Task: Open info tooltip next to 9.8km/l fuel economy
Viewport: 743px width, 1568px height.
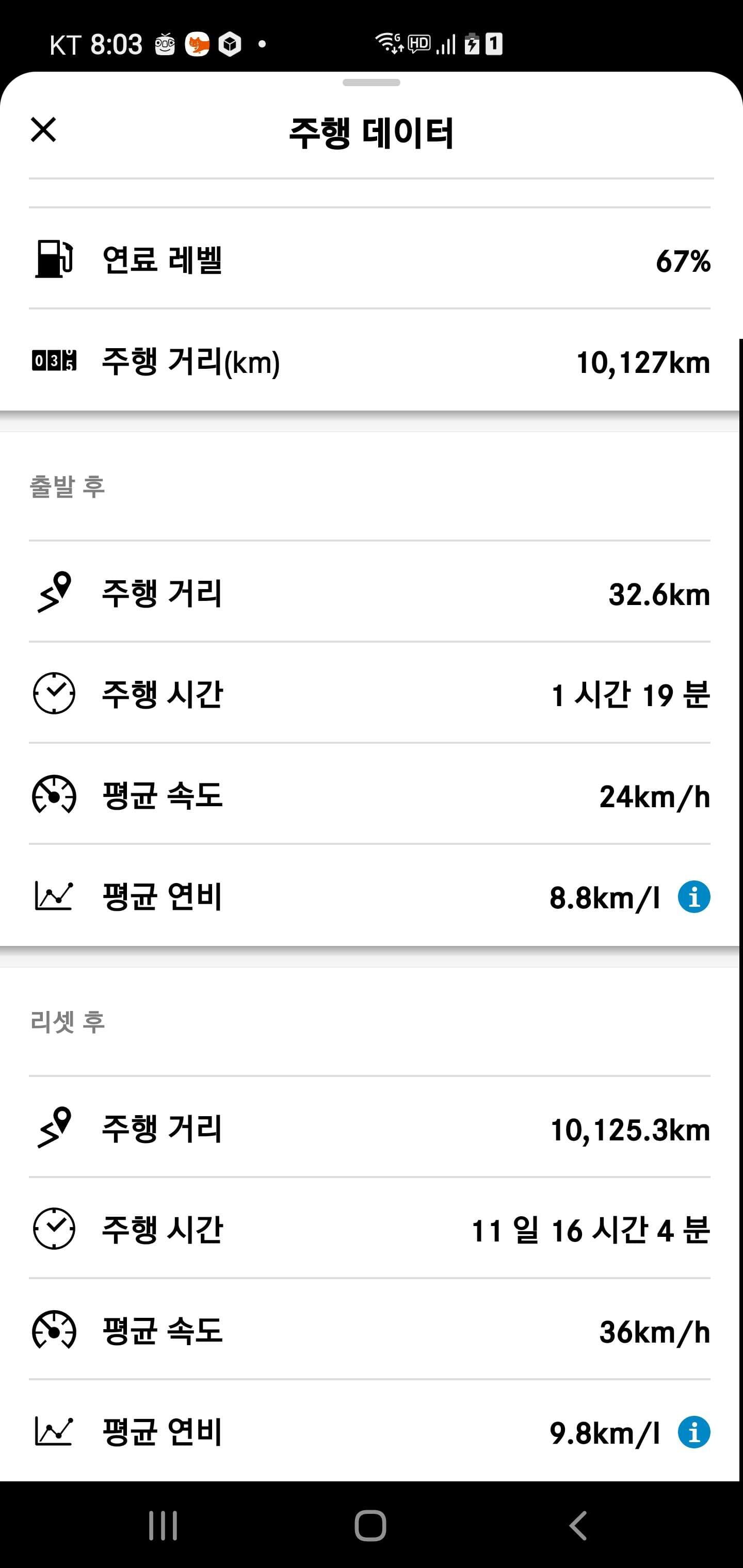Action: pos(694,1432)
